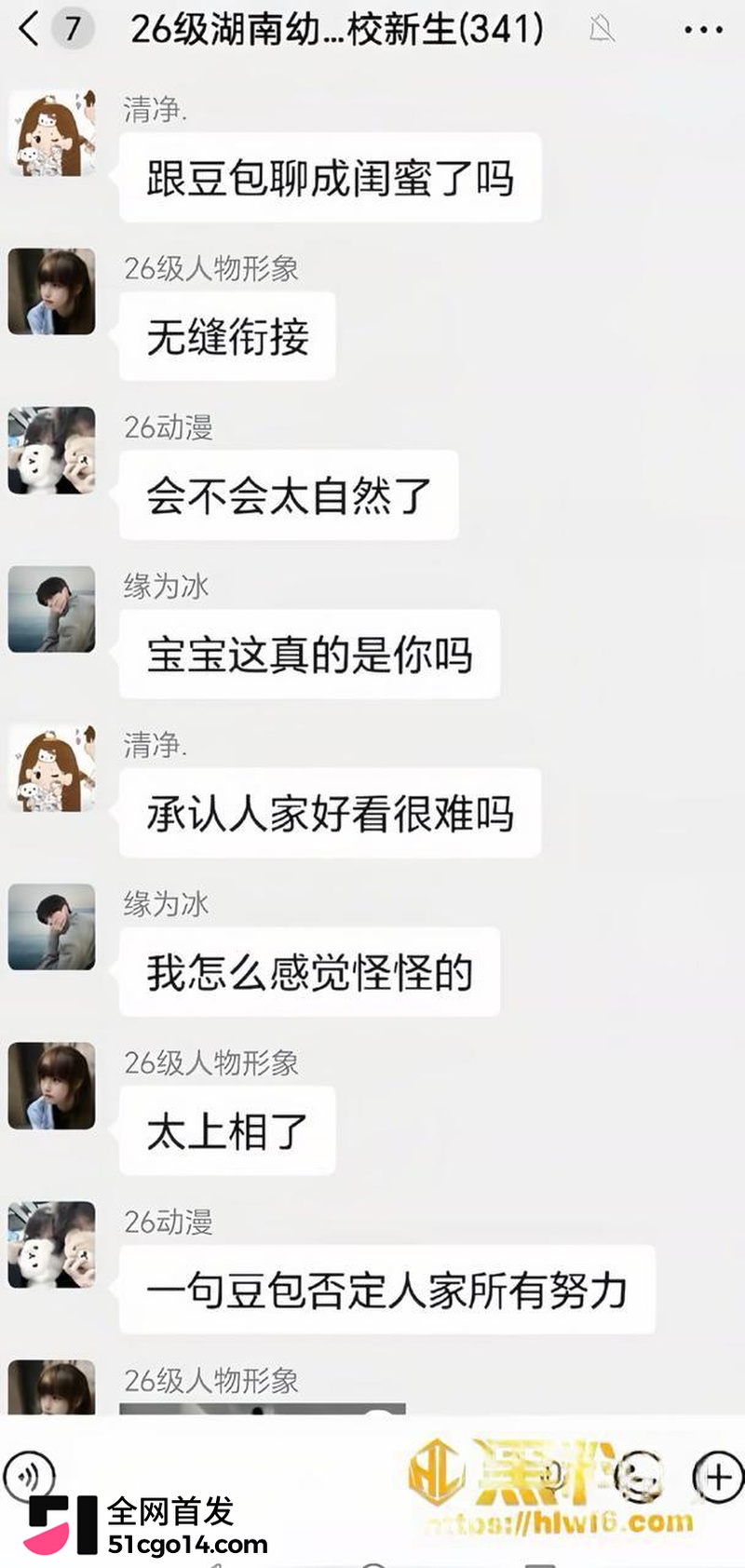The image size is (745, 1568).
Task: Go back to the chat list
Action: point(29,30)
